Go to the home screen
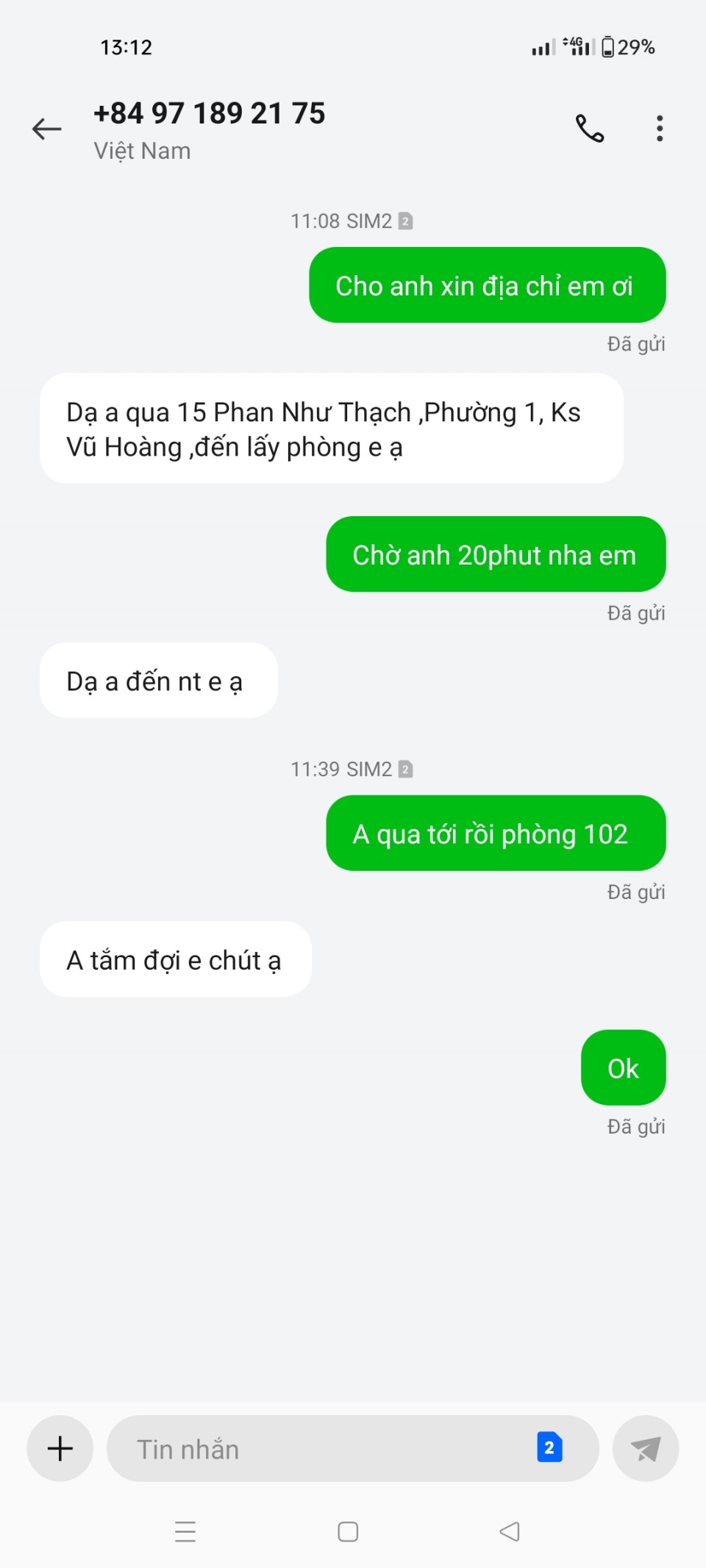 click(x=348, y=1531)
